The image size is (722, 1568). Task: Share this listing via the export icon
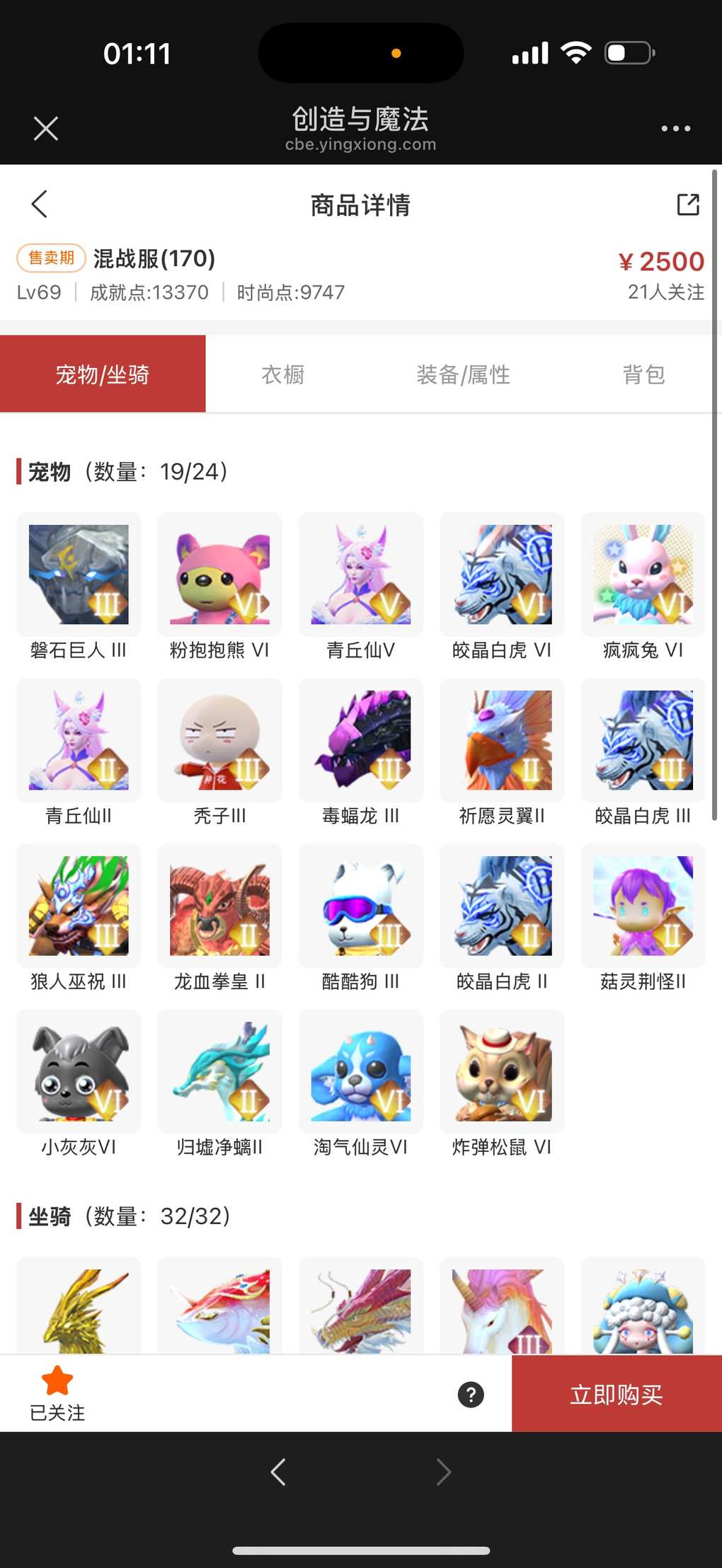pos(687,204)
